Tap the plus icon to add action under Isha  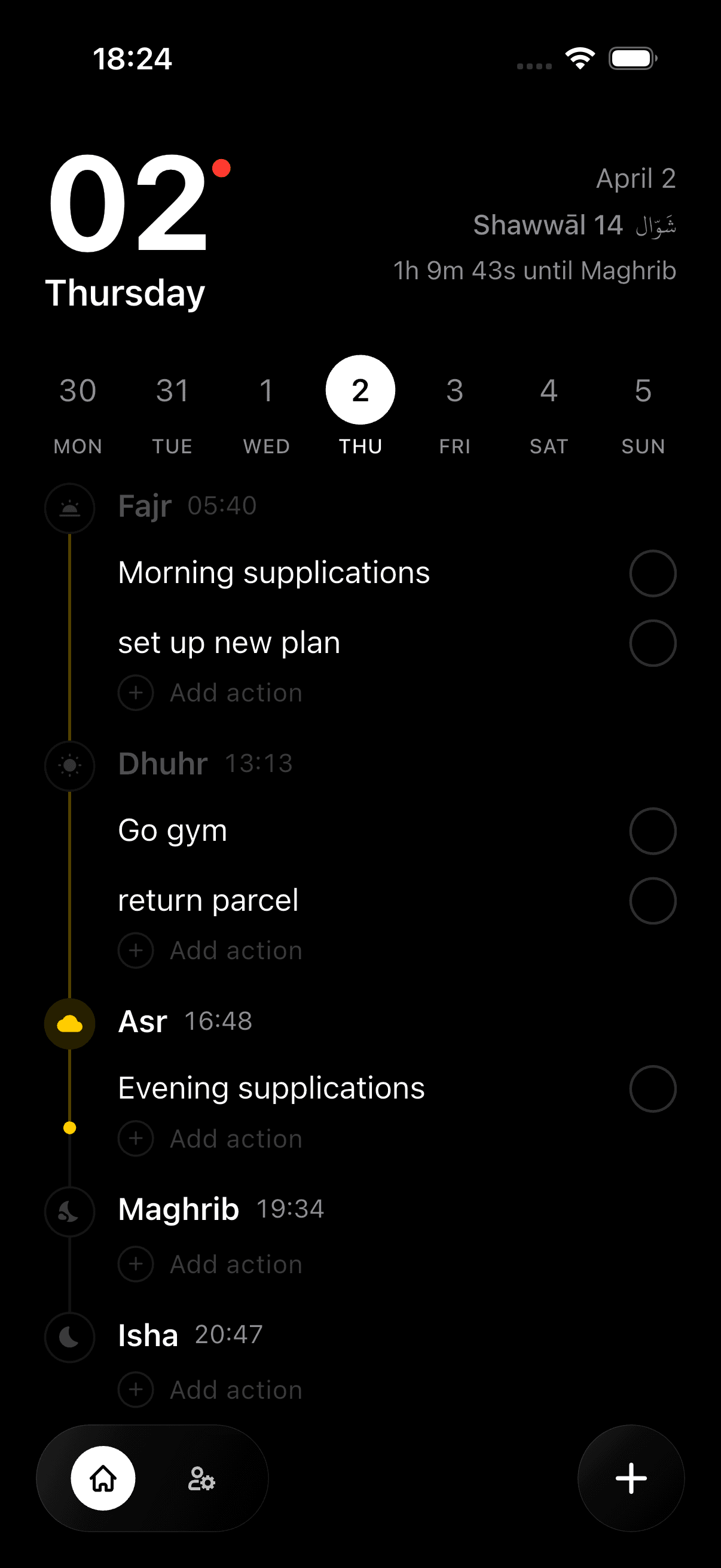click(x=136, y=1390)
